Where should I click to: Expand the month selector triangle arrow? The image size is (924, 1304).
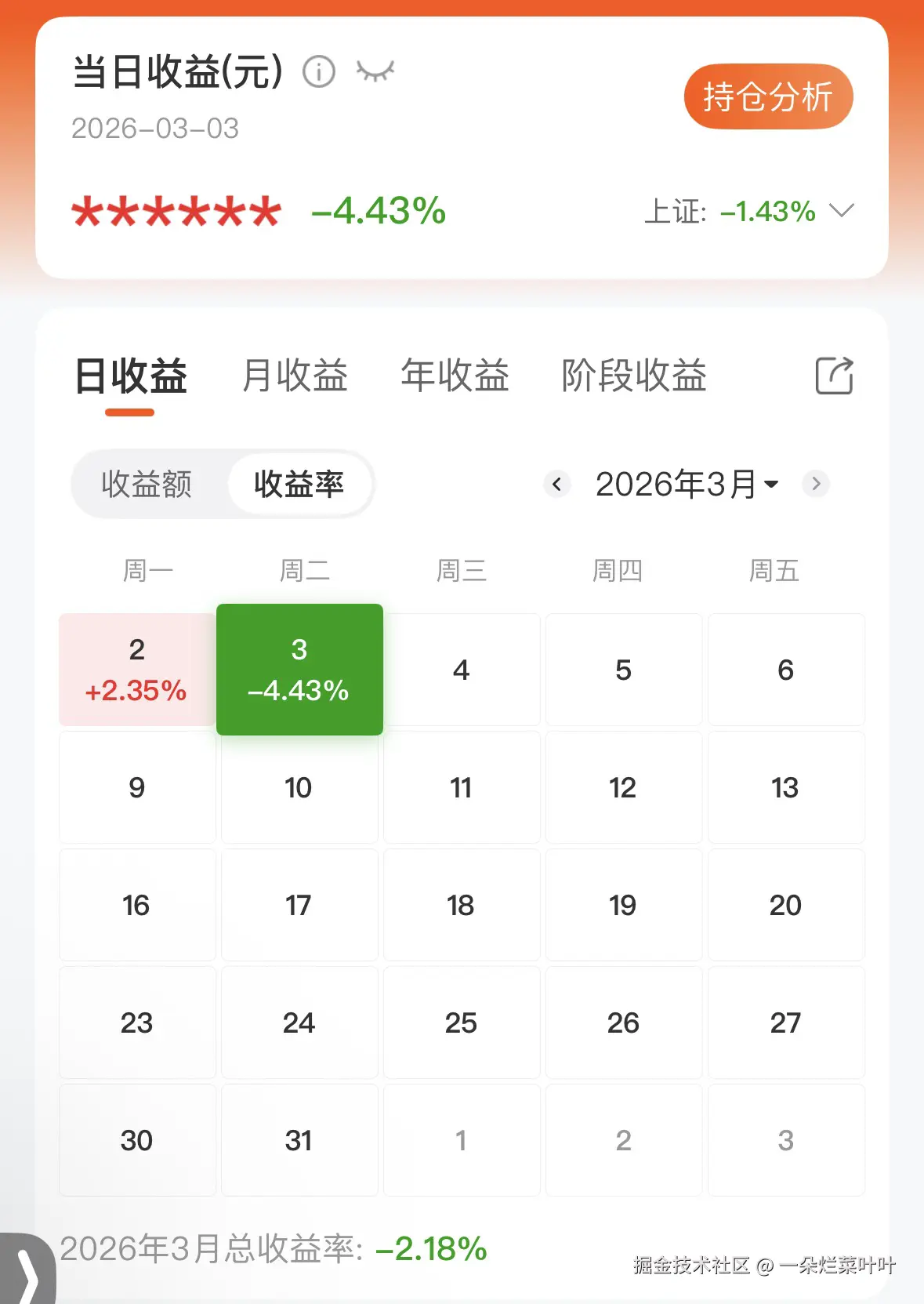pos(773,485)
